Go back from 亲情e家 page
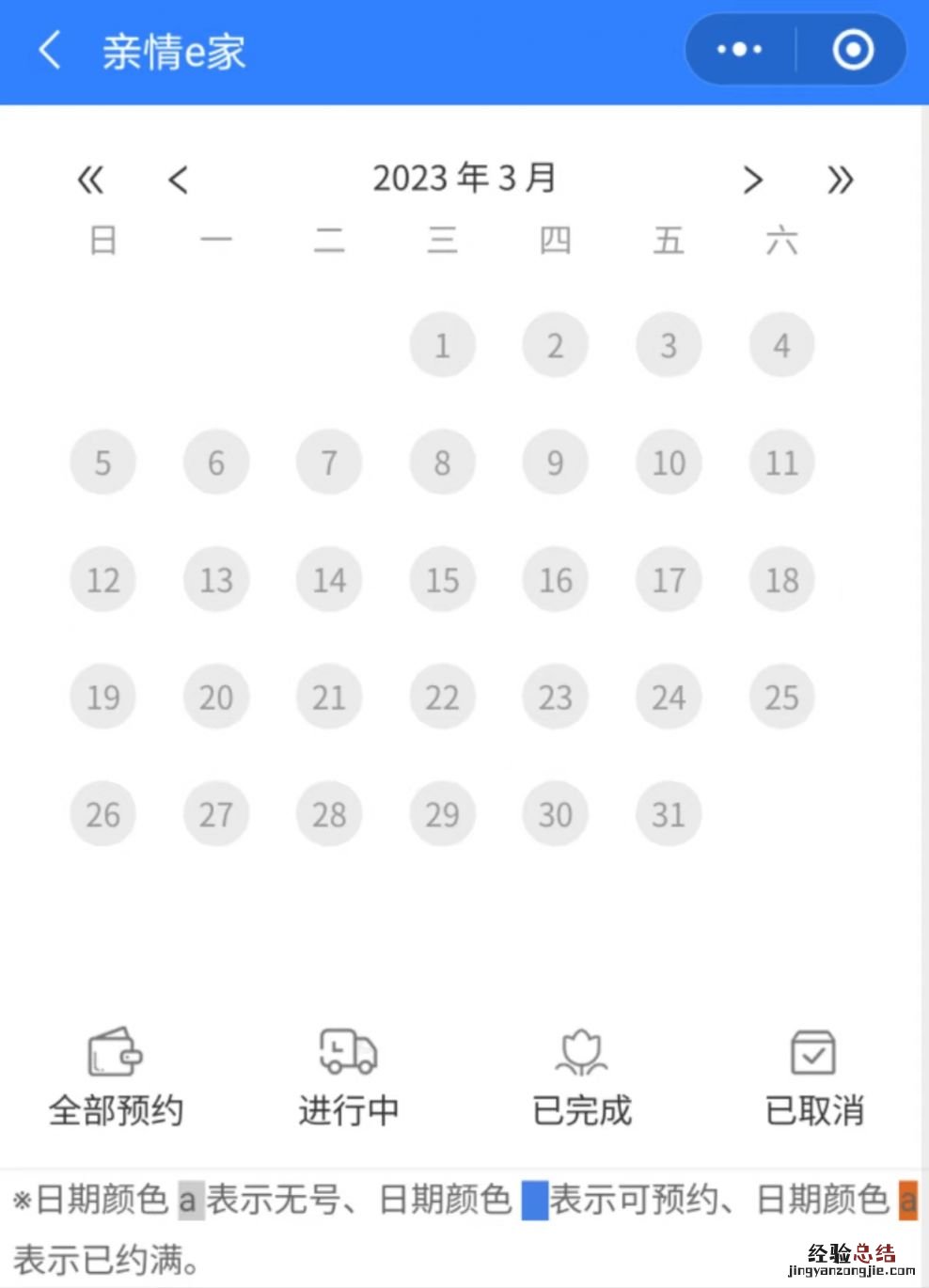The height and width of the screenshot is (1288, 929). click(x=51, y=51)
